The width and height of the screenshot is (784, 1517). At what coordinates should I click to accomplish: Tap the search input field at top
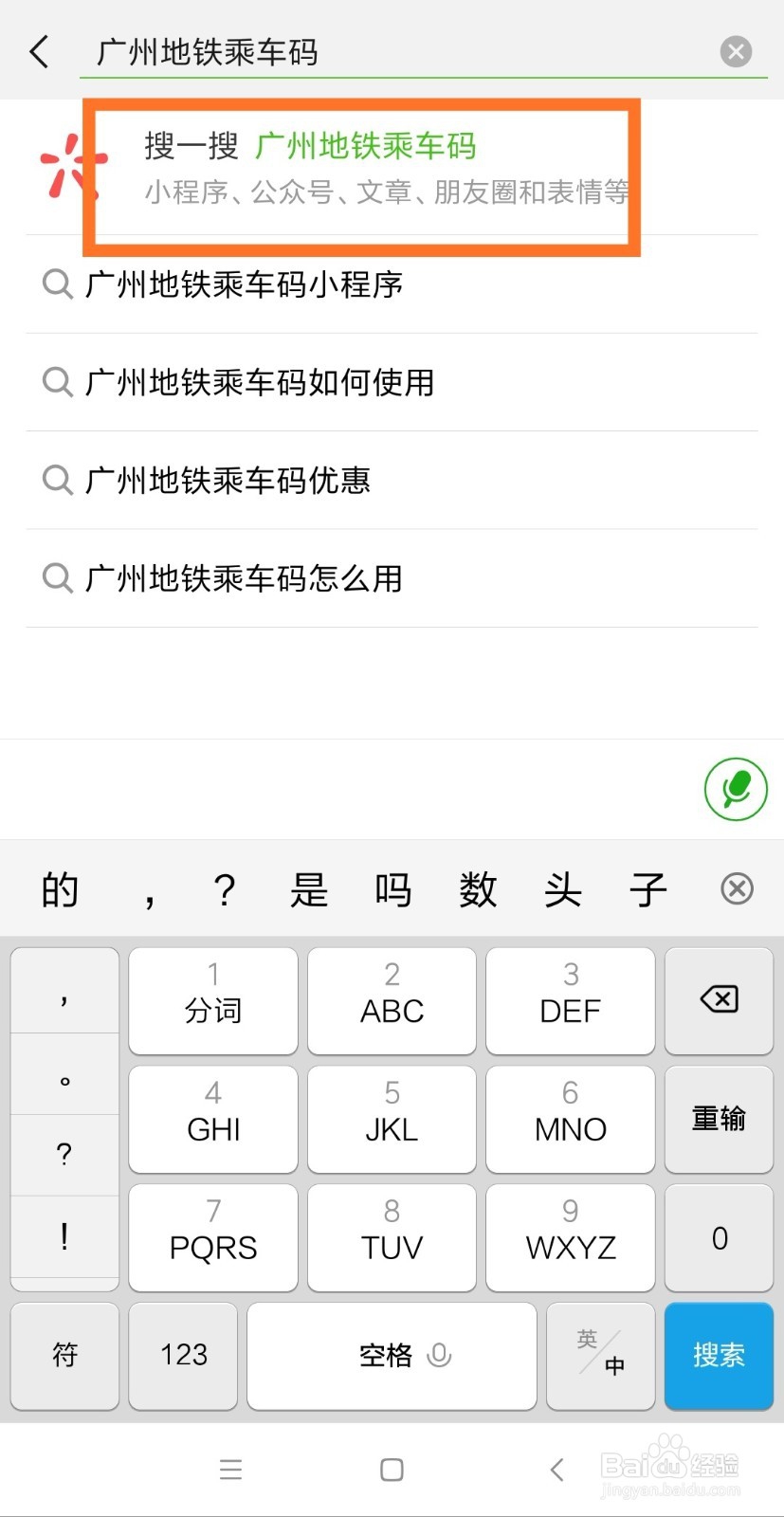[379, 51]
